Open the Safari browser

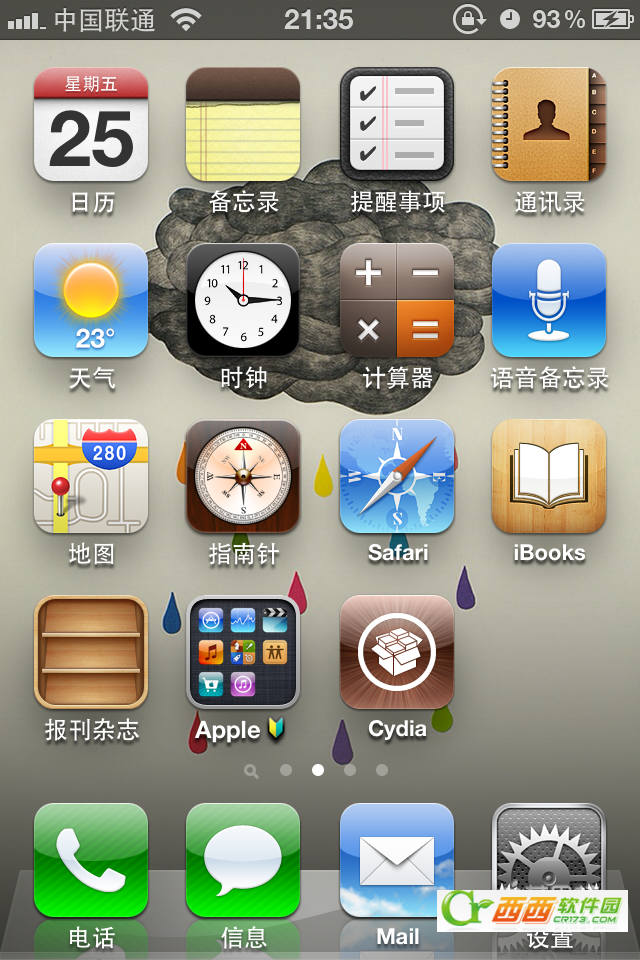(x=397, y=477)
